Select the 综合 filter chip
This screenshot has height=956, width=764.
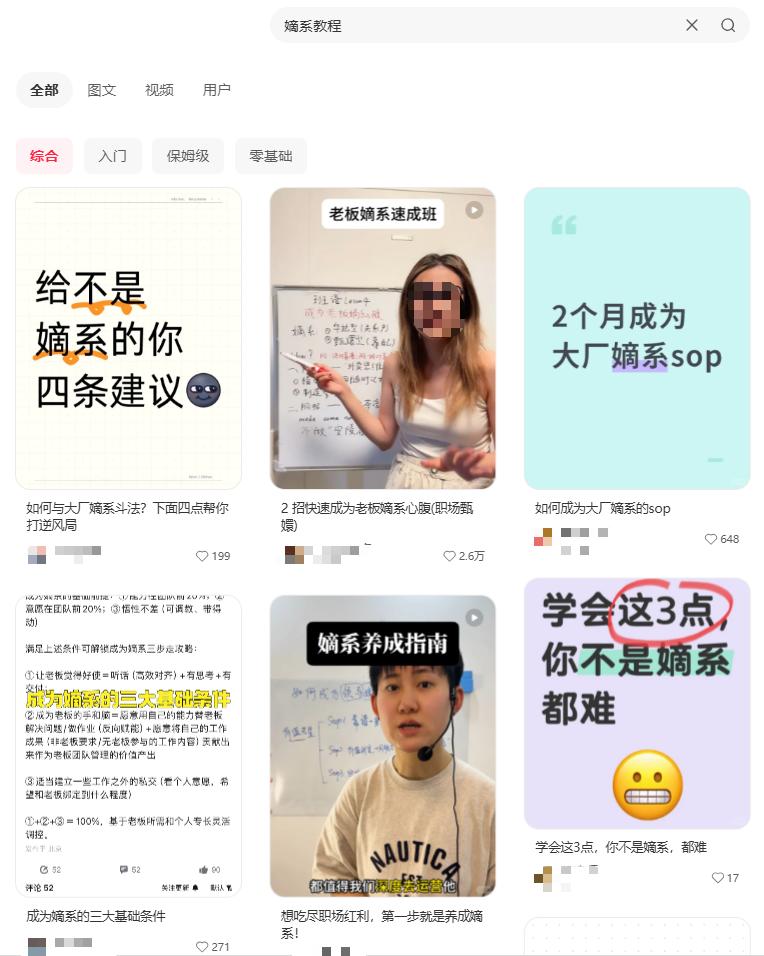click(x=44, y=156)
